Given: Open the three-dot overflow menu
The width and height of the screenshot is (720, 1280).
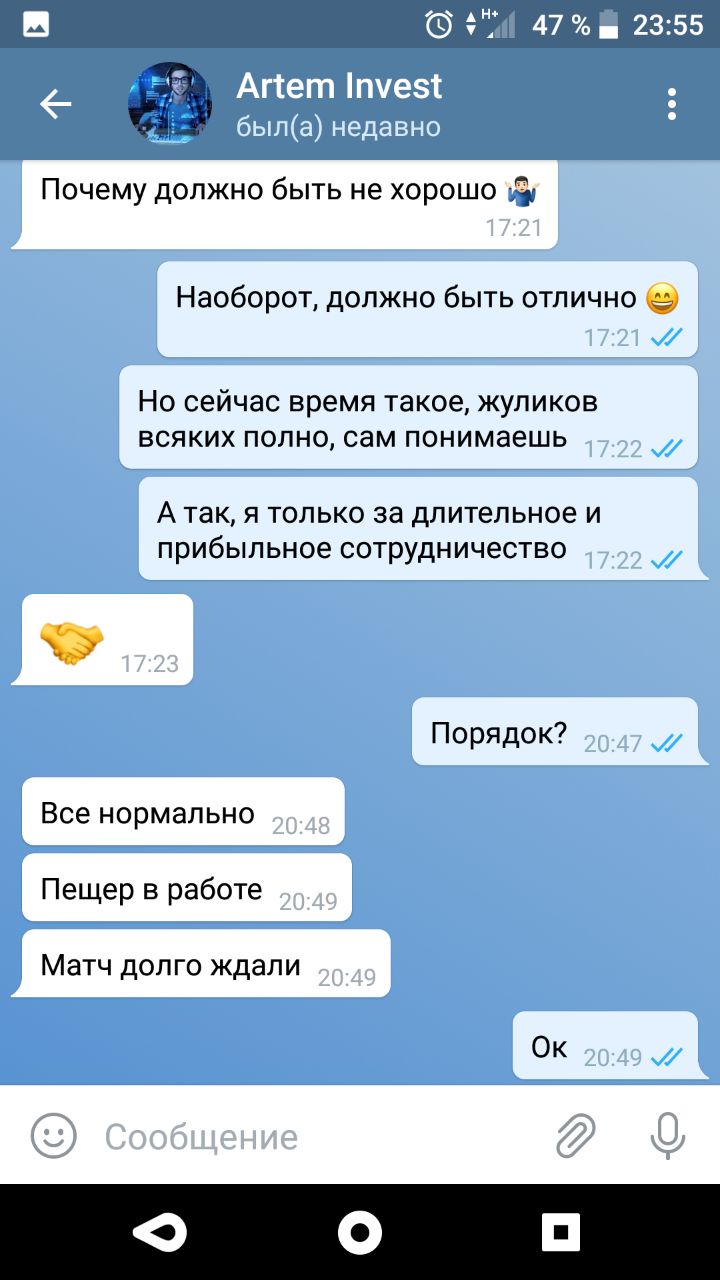Looking at the screenshot, I should click(672, 104).
